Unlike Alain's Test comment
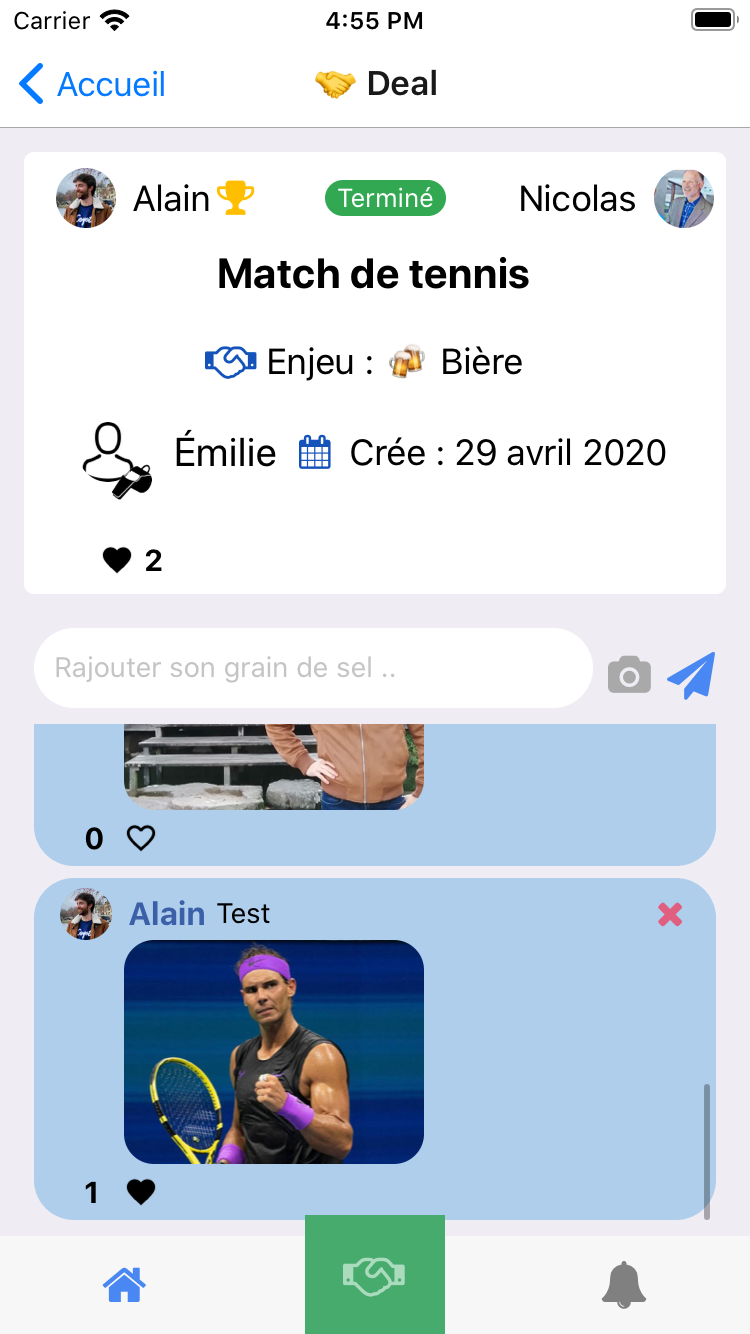Image resolution: width=750 pixels, height=1334 pixels. point(141,1192)
